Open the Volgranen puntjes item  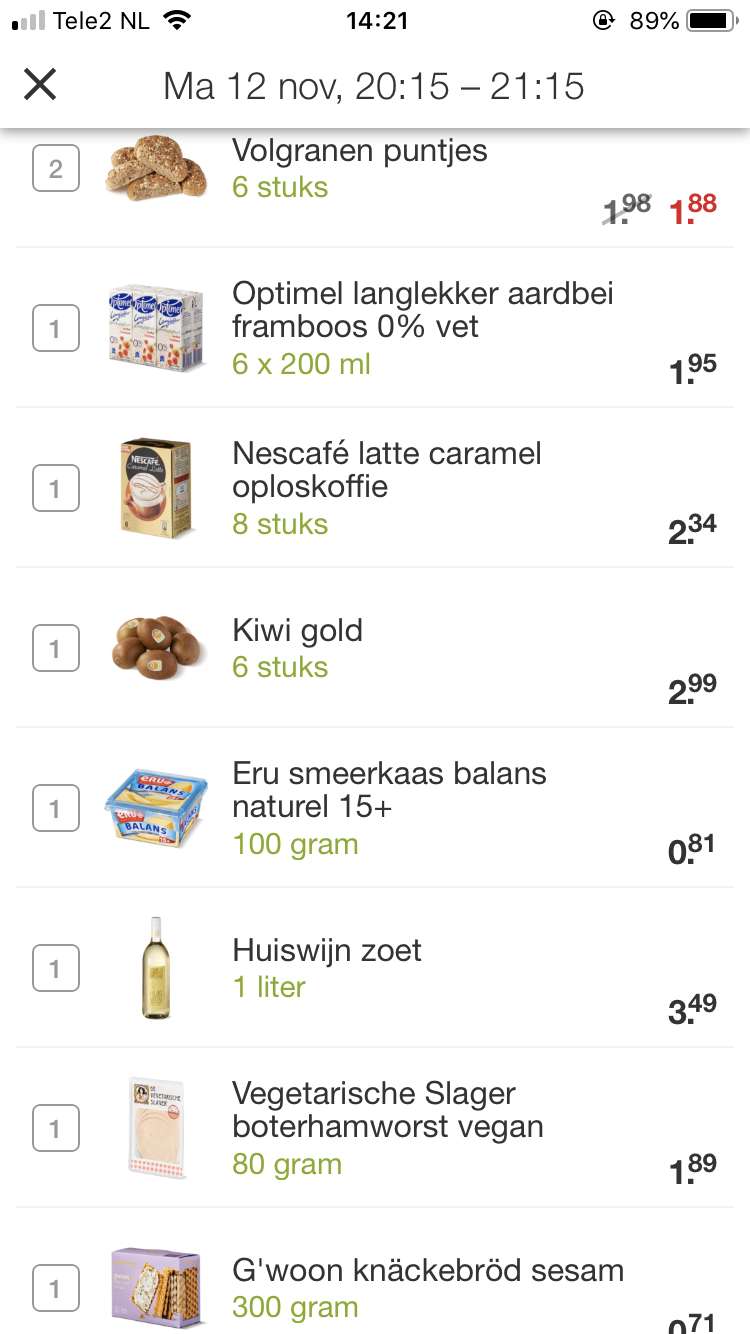click(375, 188)
